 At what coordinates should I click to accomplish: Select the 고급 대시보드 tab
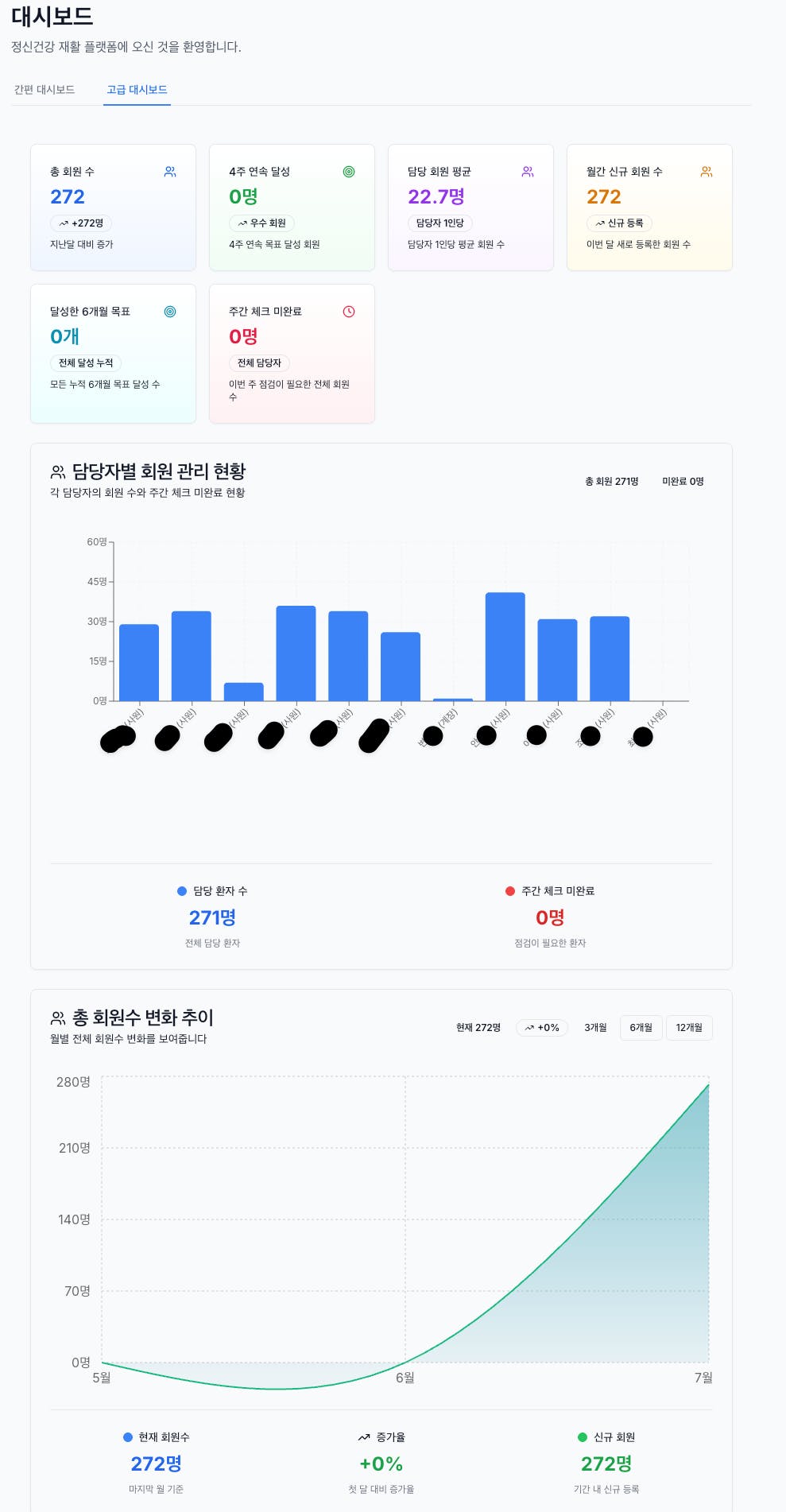(x=137, y=90)
